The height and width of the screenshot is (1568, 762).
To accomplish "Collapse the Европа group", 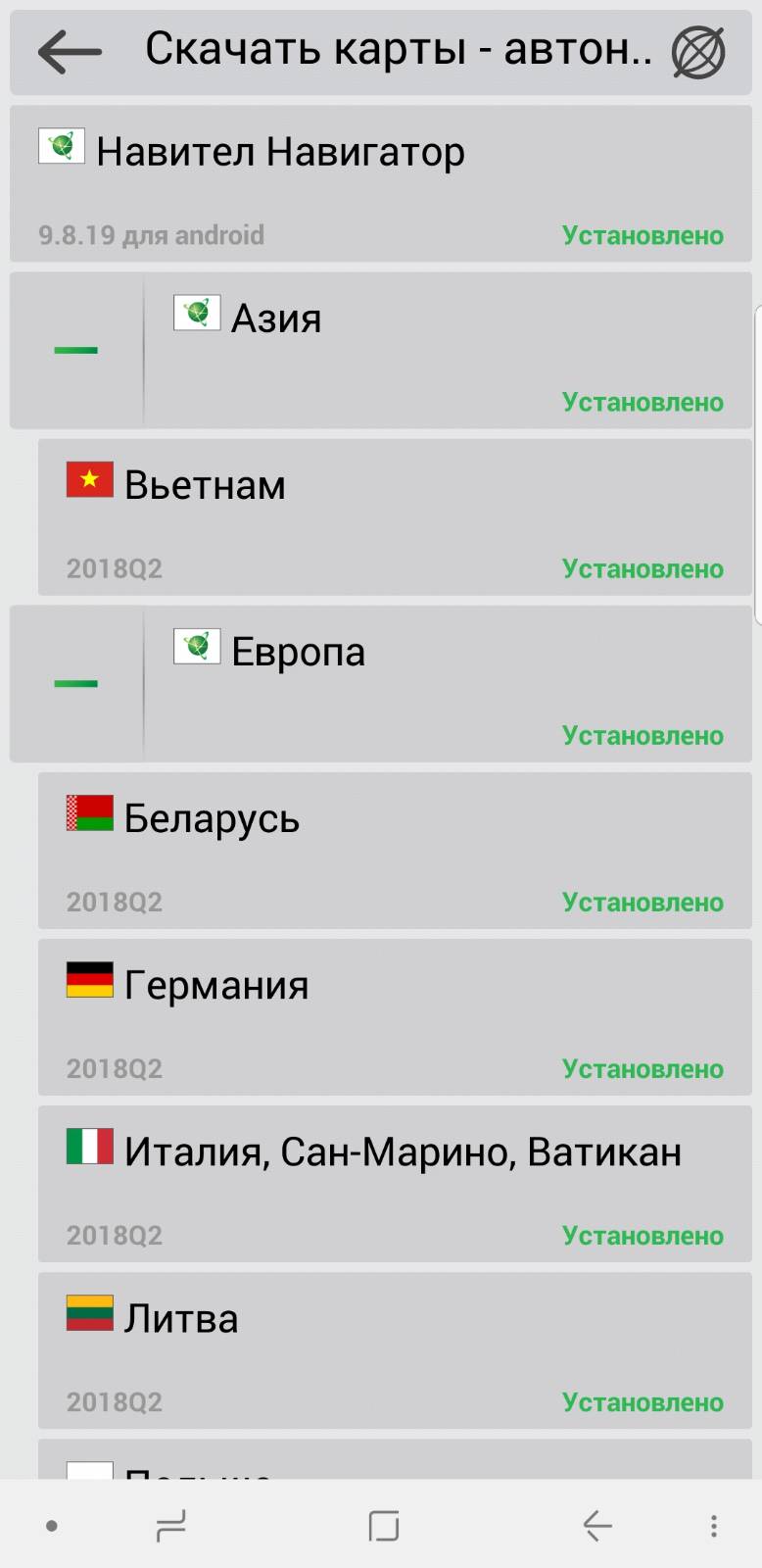I will (x=76, y=683).
